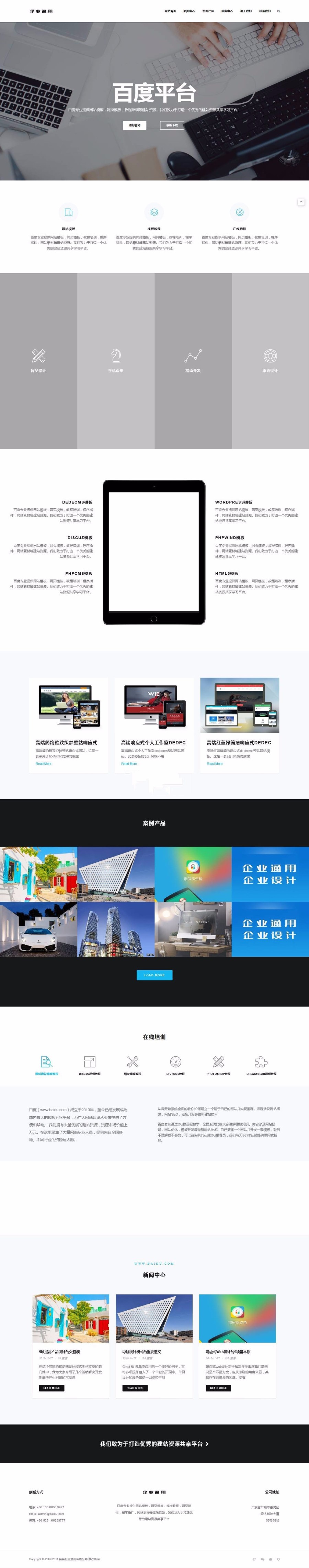Read More on 高端简约雅致织梦整站响应式 card

pyautogui.click(x=43, y=763)
